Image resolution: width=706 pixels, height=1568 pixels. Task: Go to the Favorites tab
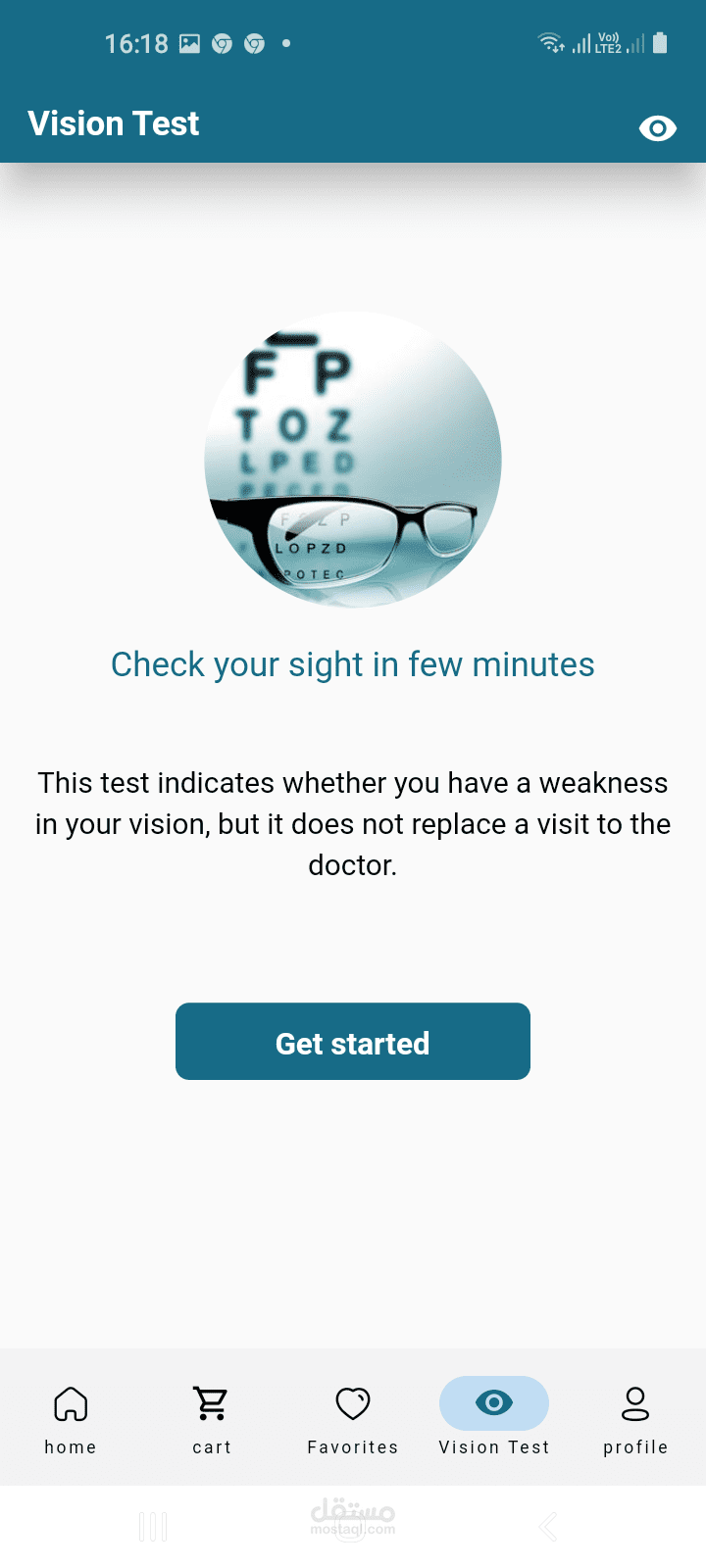click(353, 1419)
